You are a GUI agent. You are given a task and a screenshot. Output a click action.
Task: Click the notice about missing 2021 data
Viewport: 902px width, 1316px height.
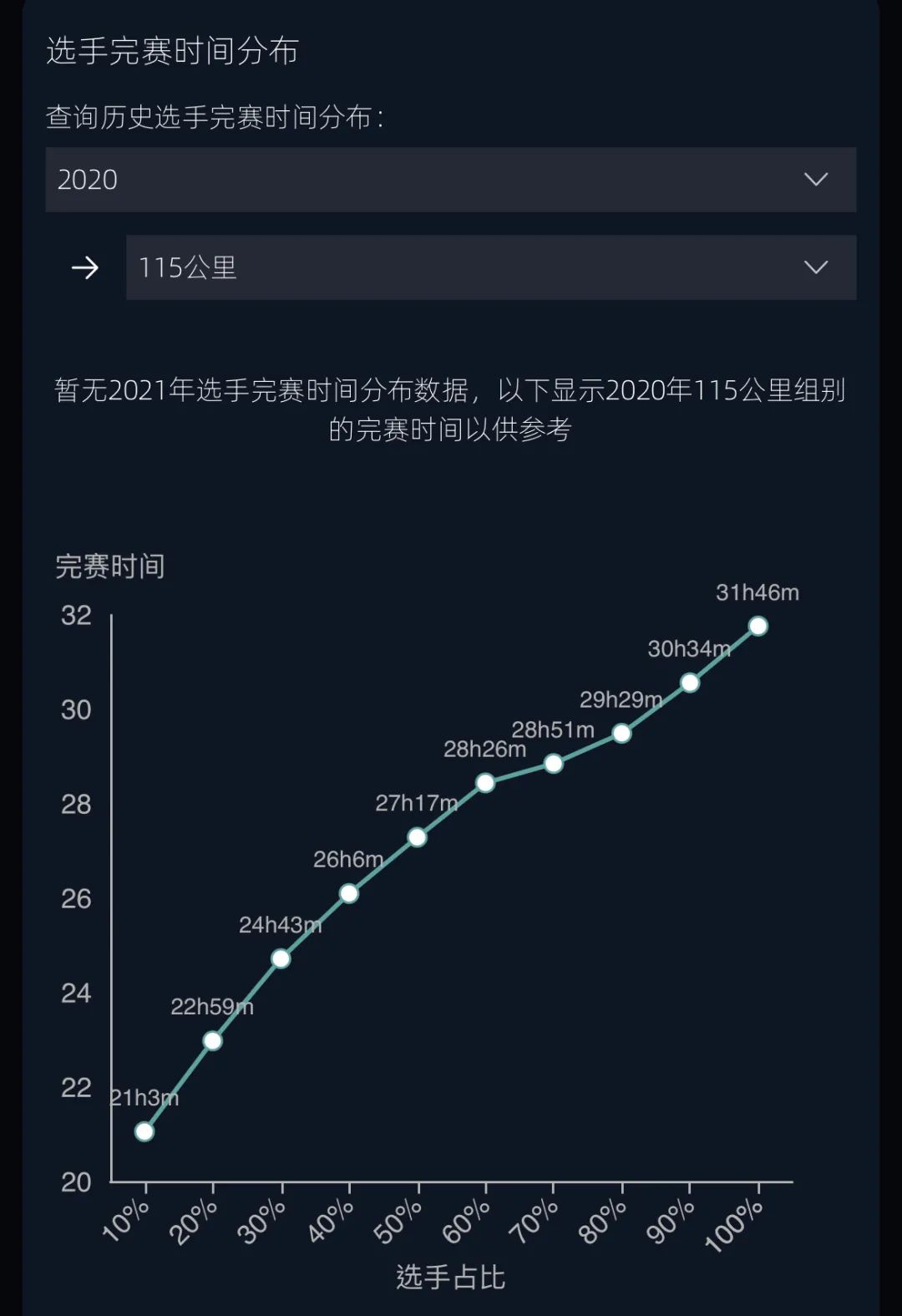click(451, 411)
